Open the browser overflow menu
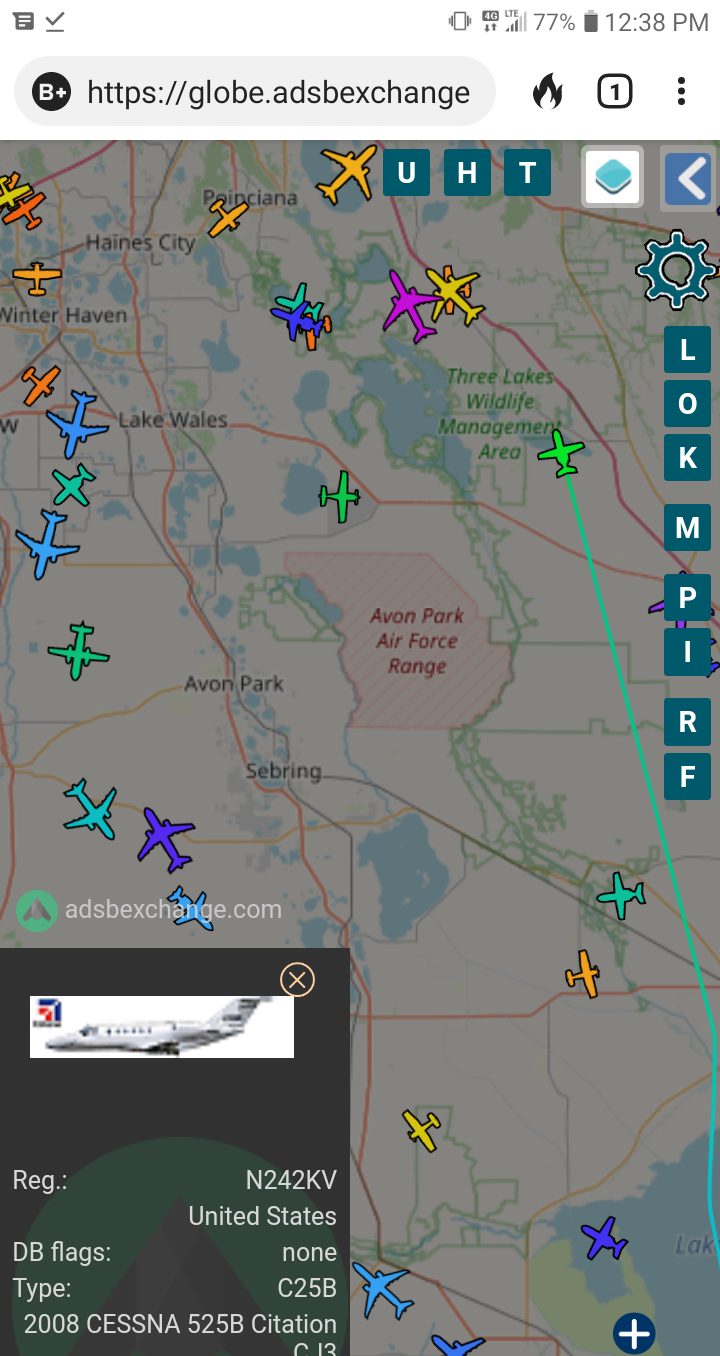The width and height of the screenshot is (720, 1356). [681, 93]
